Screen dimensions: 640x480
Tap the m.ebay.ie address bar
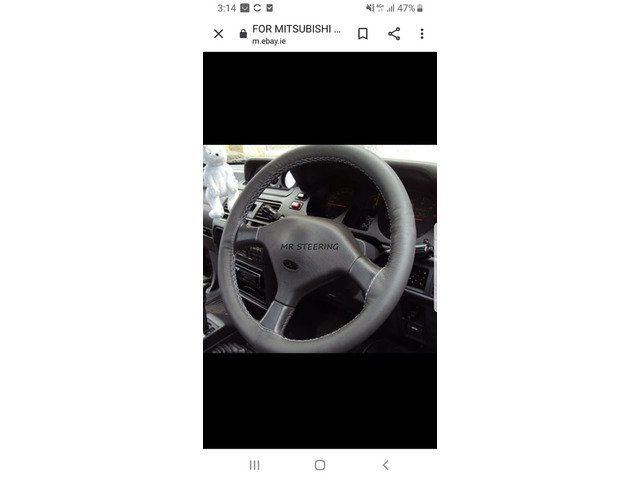[x=295, y=34]
